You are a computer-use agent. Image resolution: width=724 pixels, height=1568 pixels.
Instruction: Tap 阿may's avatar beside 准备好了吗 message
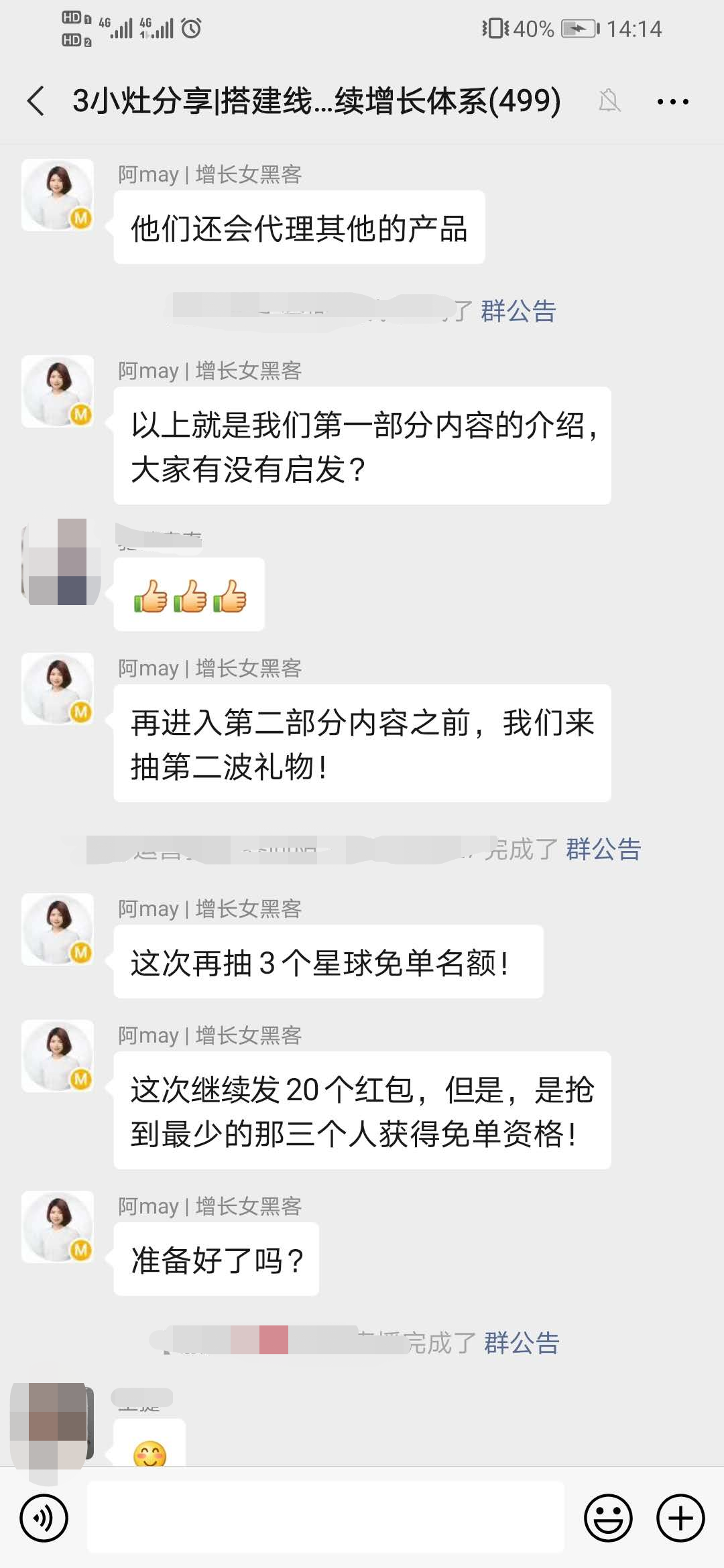(x=58, y=1227)
